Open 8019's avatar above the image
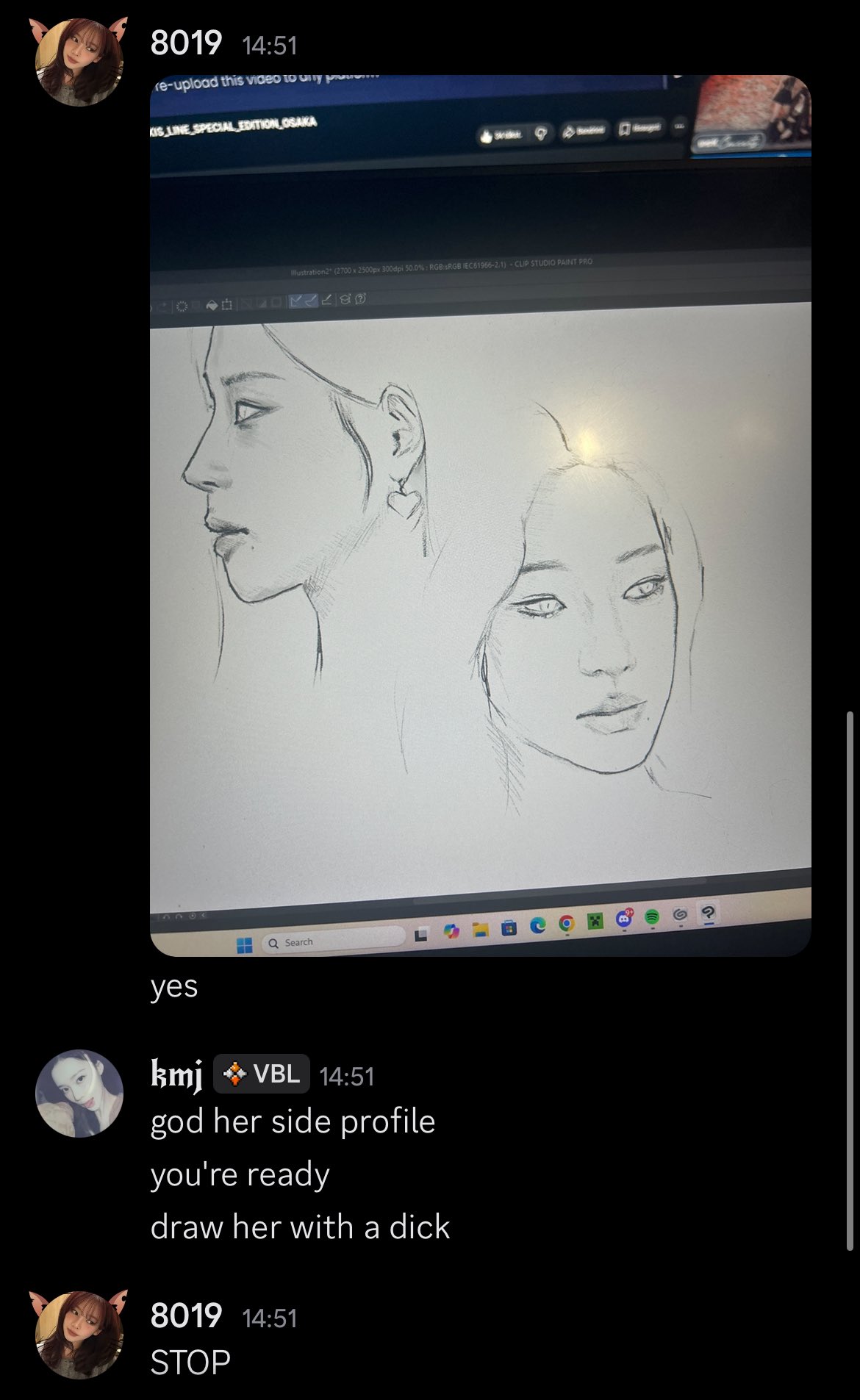This screenshot has height=1400, width=860. [79, 61]
